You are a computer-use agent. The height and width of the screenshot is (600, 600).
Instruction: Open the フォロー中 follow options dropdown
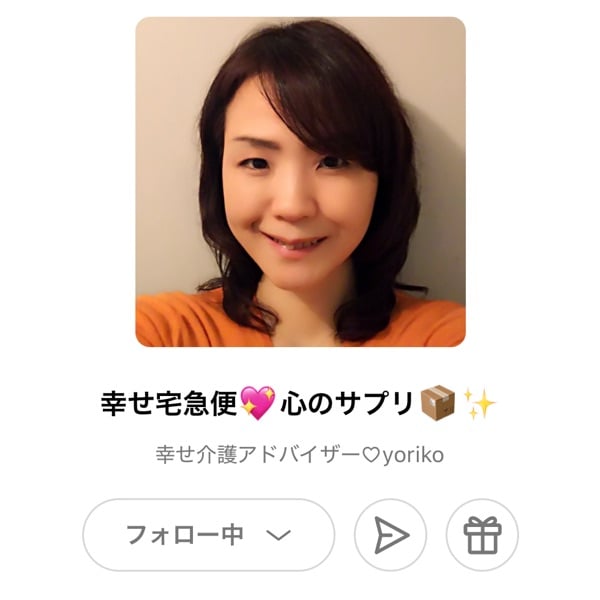pyautogui.click(x=208, y=535)
